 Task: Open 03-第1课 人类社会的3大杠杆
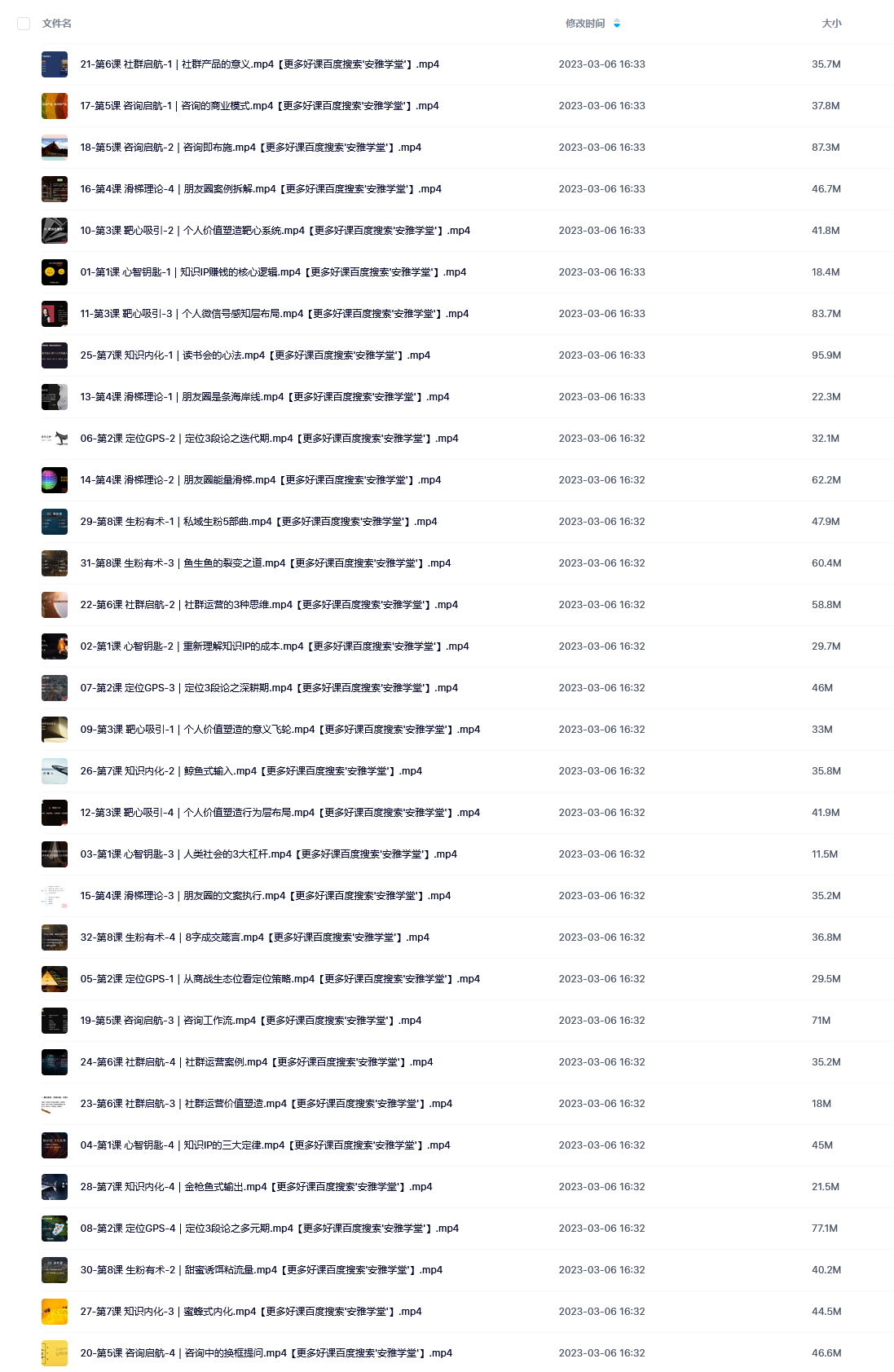(x=268, y=854)
